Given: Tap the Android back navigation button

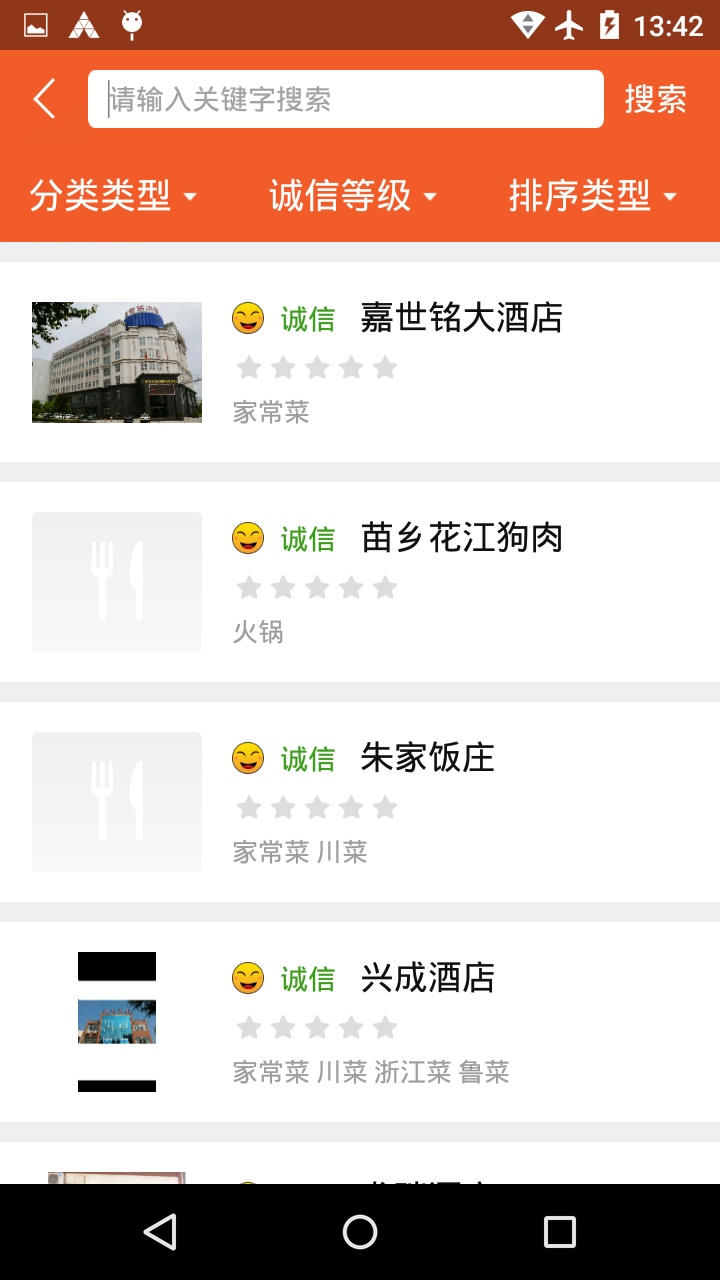Looking at the screenshot, I should [x=160, y=1231].
